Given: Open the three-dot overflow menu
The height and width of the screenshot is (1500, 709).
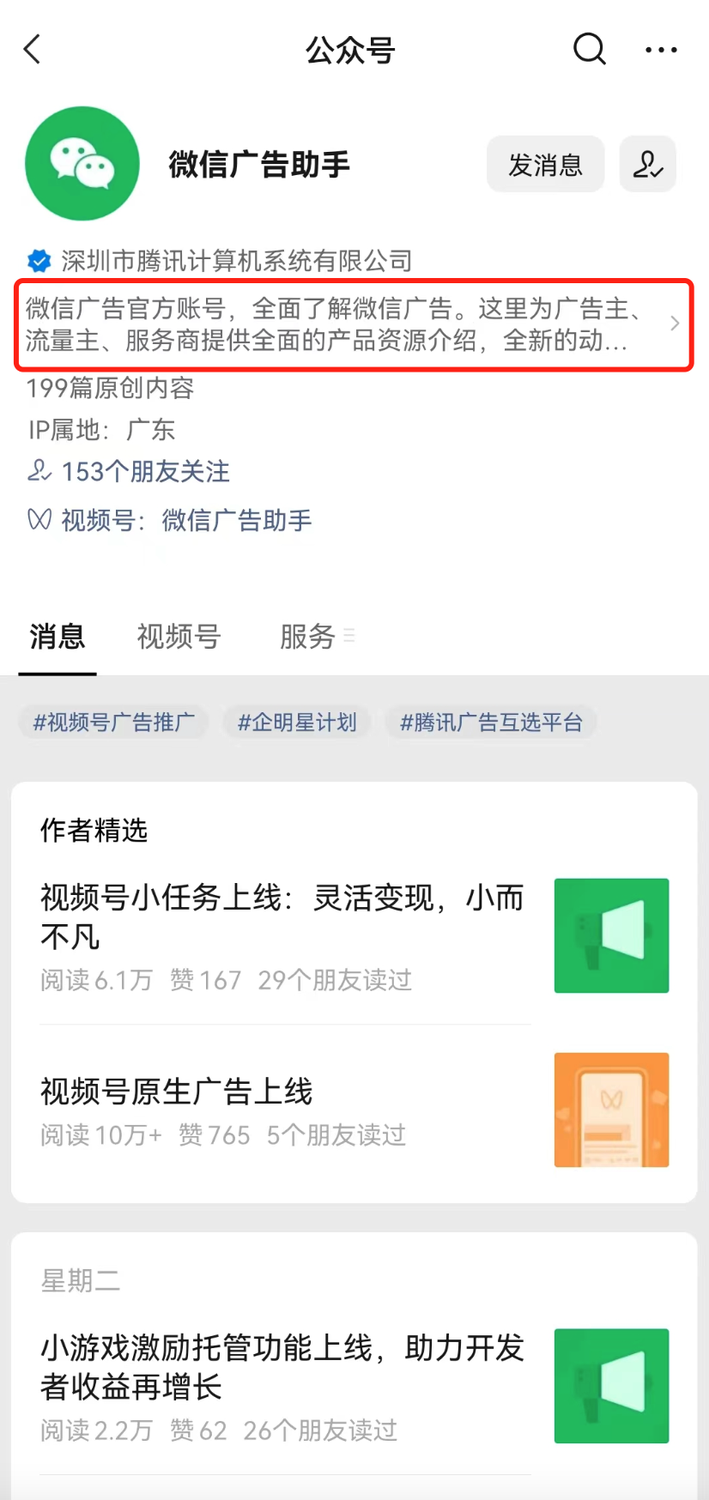Looking at the screenshot, I should (x=661, y=50).
